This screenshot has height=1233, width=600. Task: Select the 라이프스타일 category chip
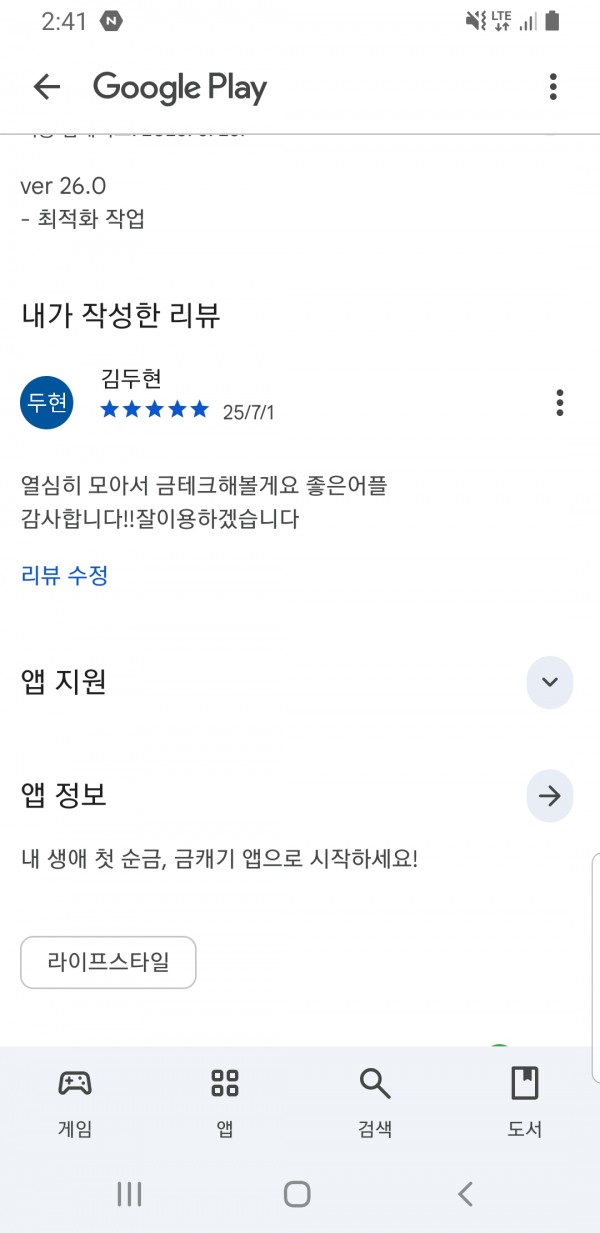click(108, 962)
